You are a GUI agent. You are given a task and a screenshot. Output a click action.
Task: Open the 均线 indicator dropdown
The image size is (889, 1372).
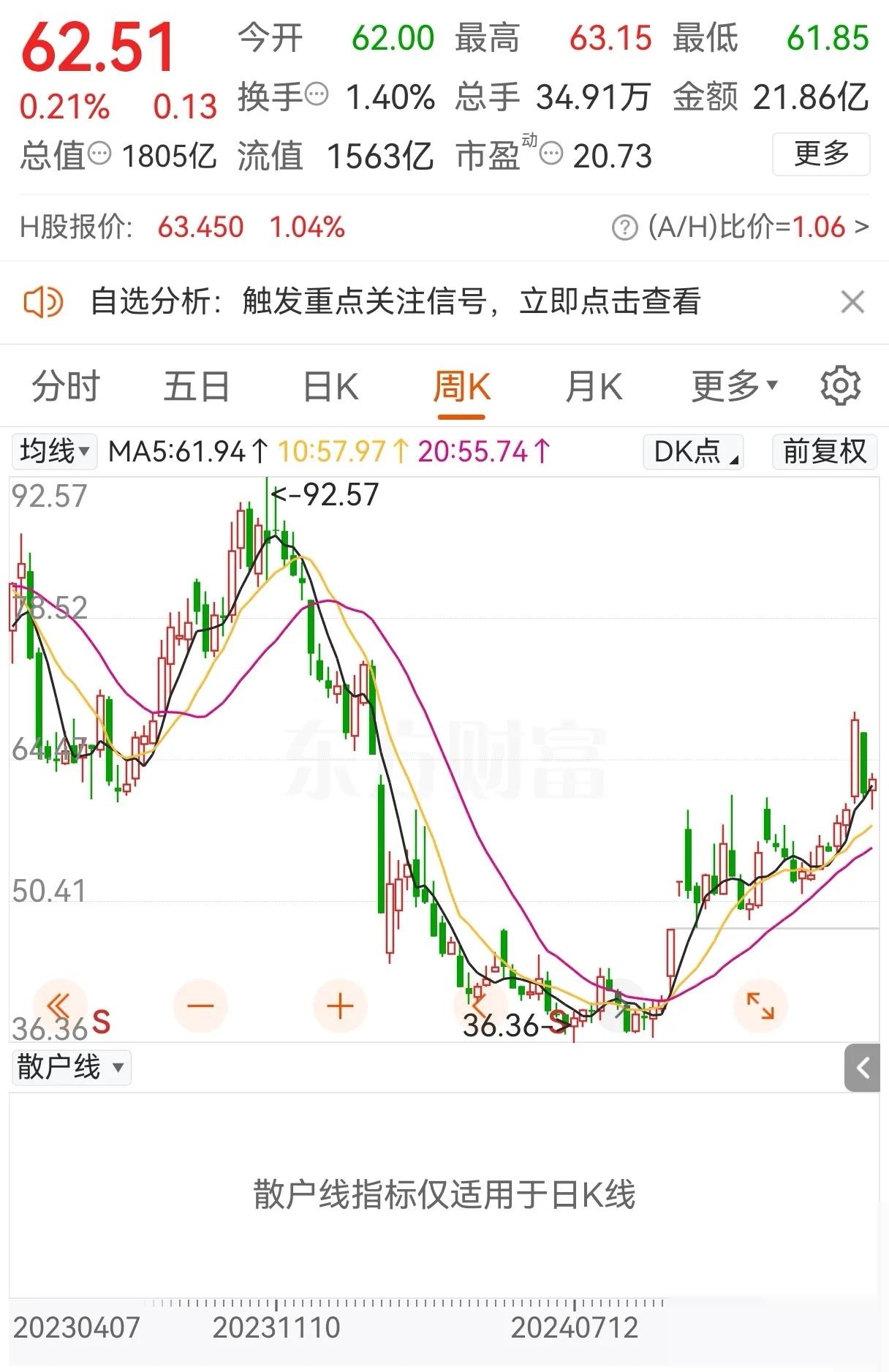[x=54, y=451]
